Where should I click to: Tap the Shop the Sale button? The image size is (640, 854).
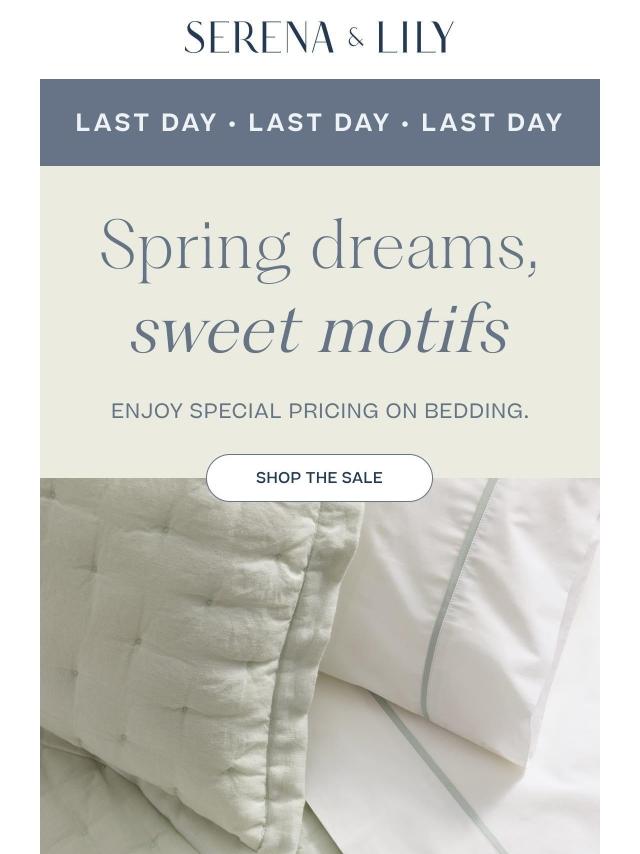click(319, 478)
